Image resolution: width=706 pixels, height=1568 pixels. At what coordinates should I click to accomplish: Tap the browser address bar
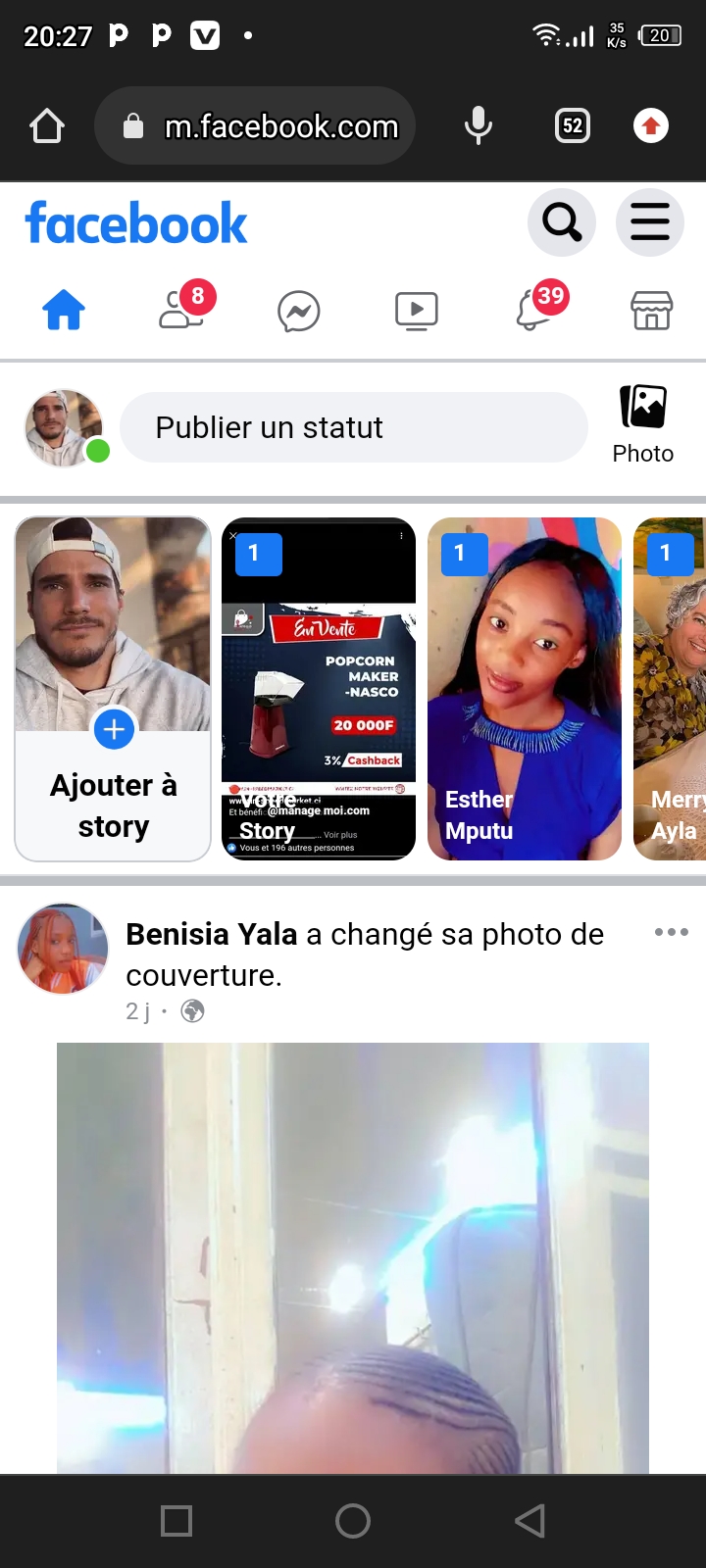(x=265, y=126)
